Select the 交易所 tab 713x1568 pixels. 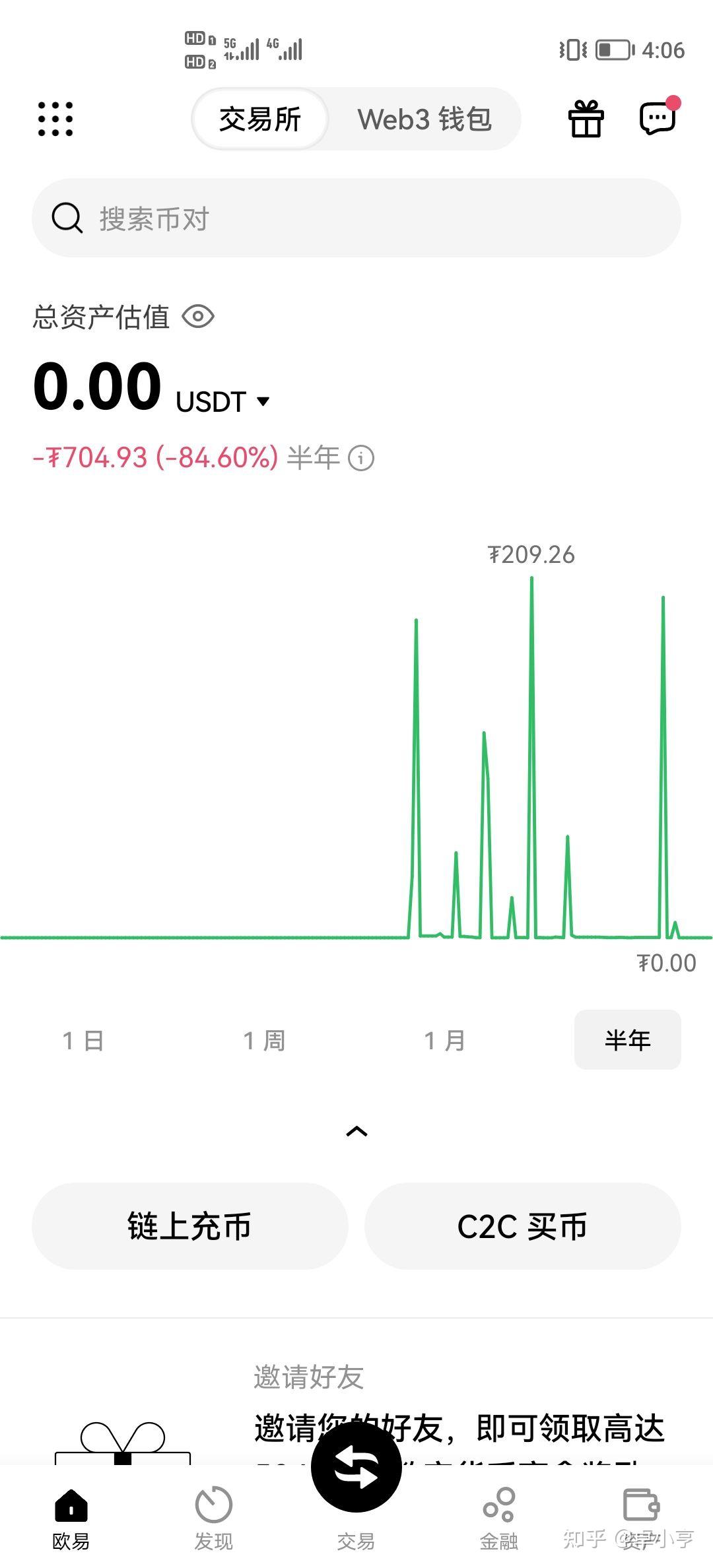pyautogui.click(x=260, y=119)
